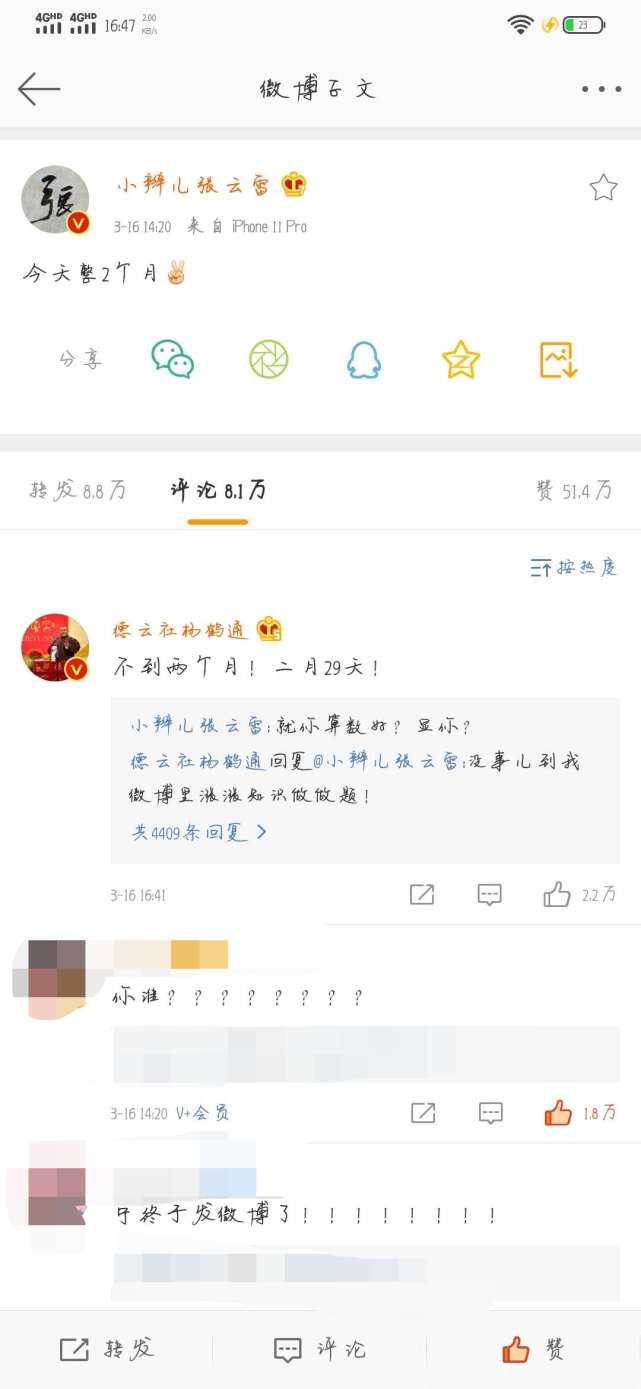Select the 评论 8.1万 tab
The width and height of the screenshot is (641, 1389).
[217, 490]
